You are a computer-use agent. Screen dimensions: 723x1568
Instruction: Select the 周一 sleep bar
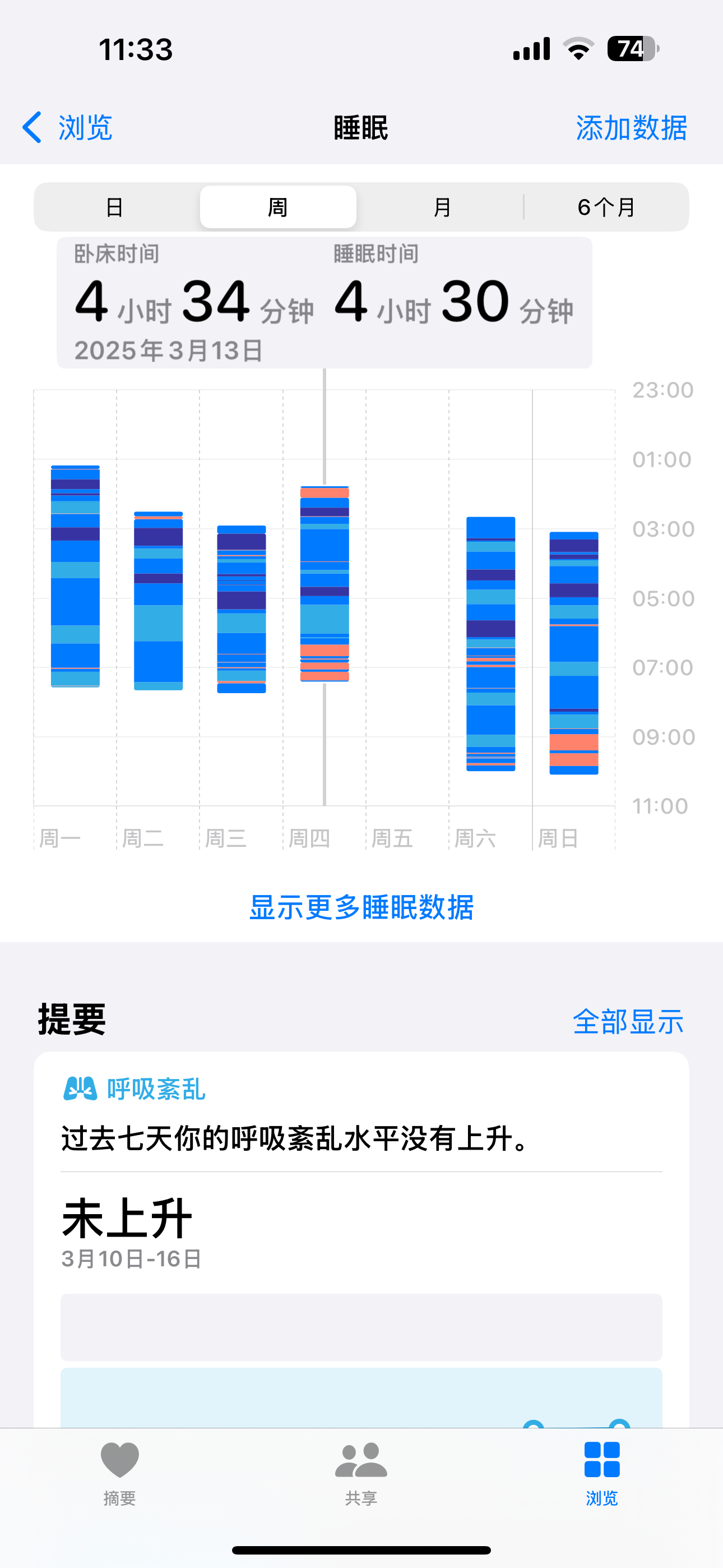pyautogui.click(x=76, y=576)
